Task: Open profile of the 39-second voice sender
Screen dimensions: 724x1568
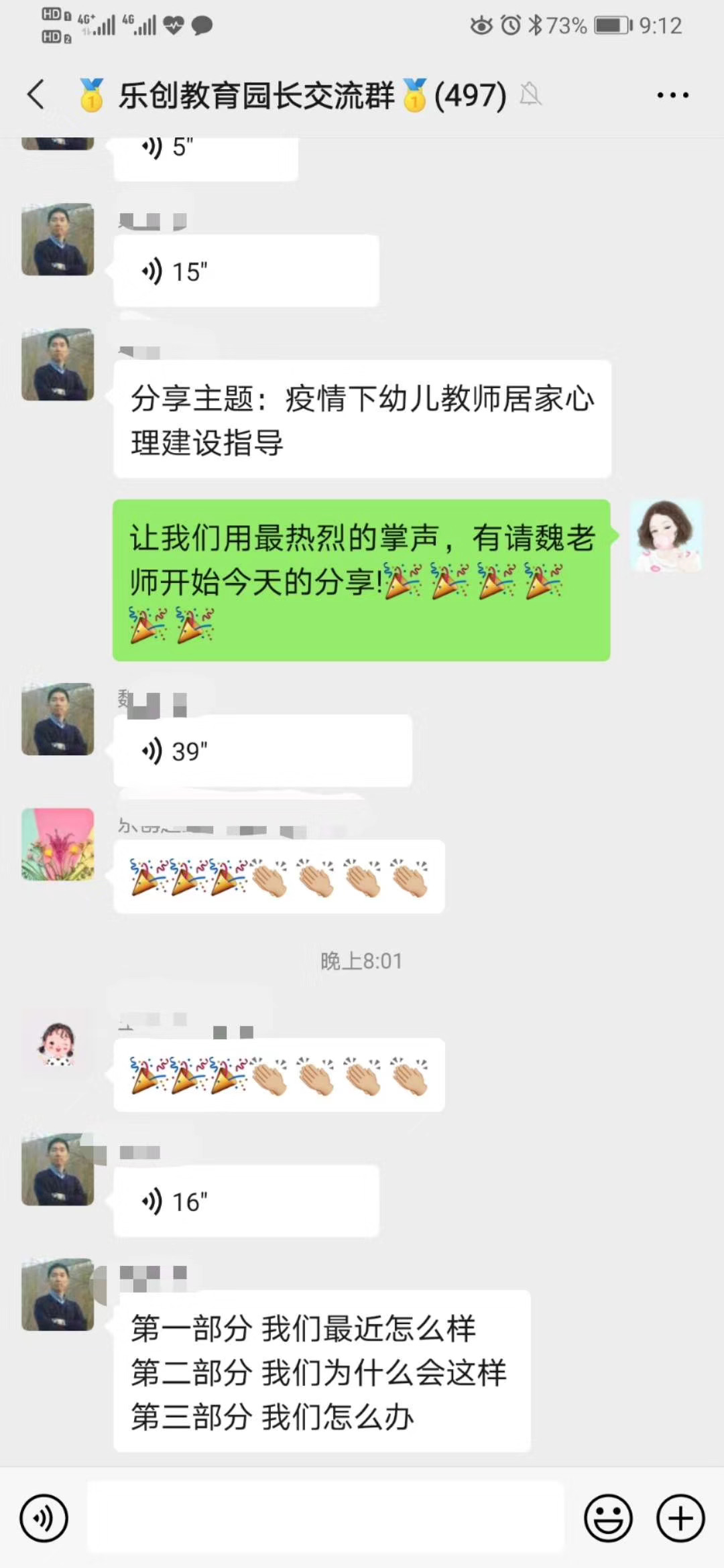Action: 58,719
